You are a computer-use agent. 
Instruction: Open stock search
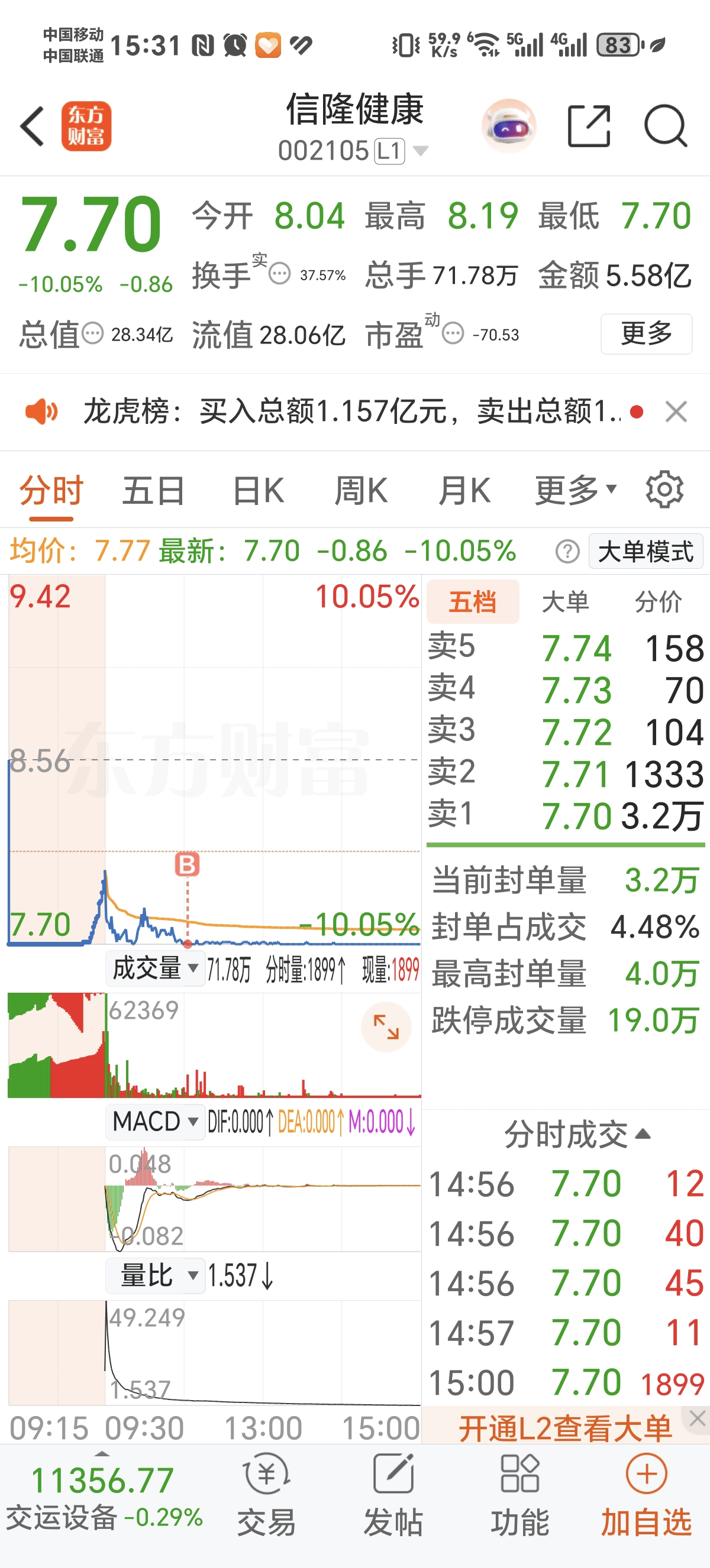point(665,126)
